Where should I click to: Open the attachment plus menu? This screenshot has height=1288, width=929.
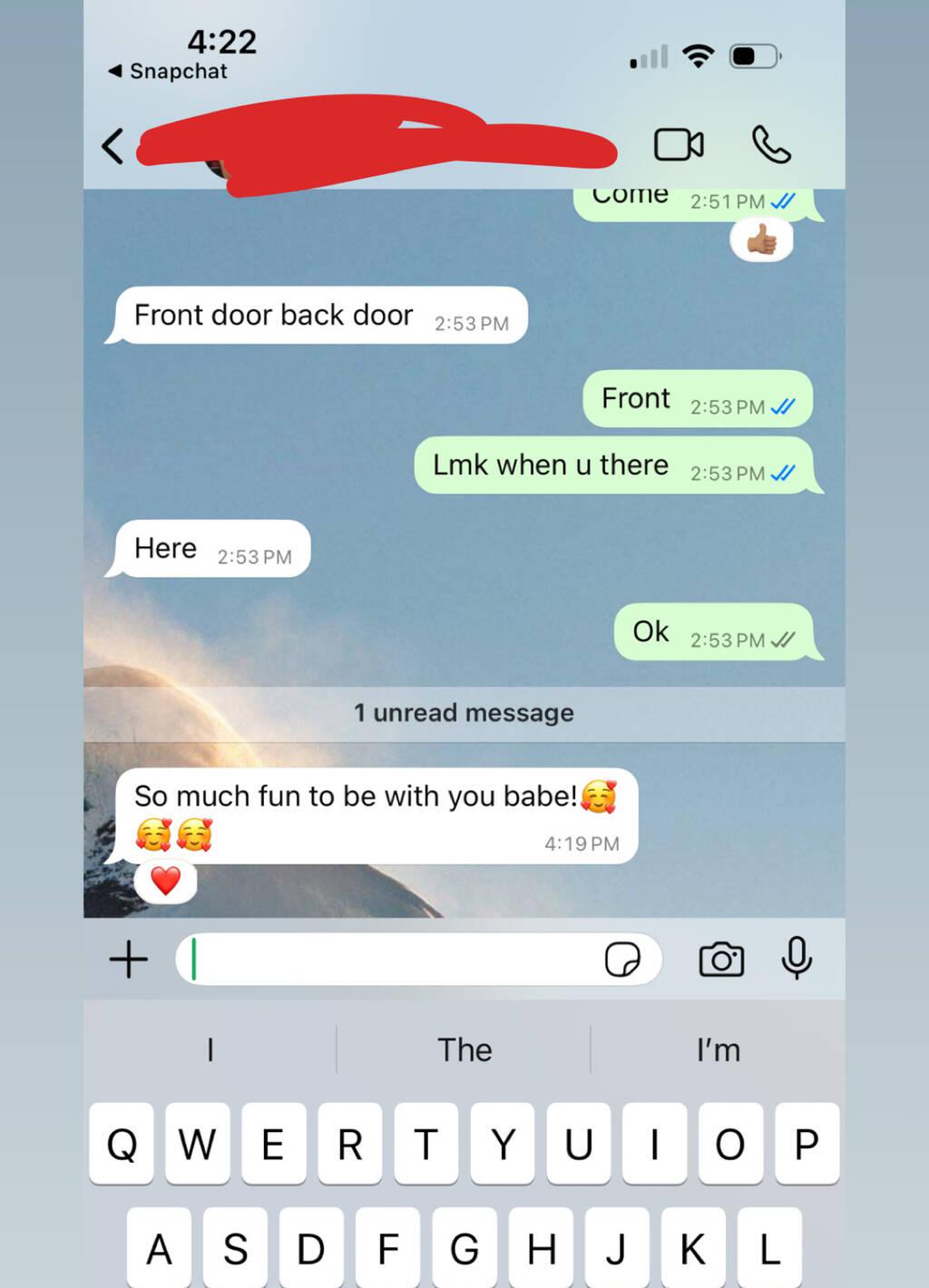click(x=129, y=959)
